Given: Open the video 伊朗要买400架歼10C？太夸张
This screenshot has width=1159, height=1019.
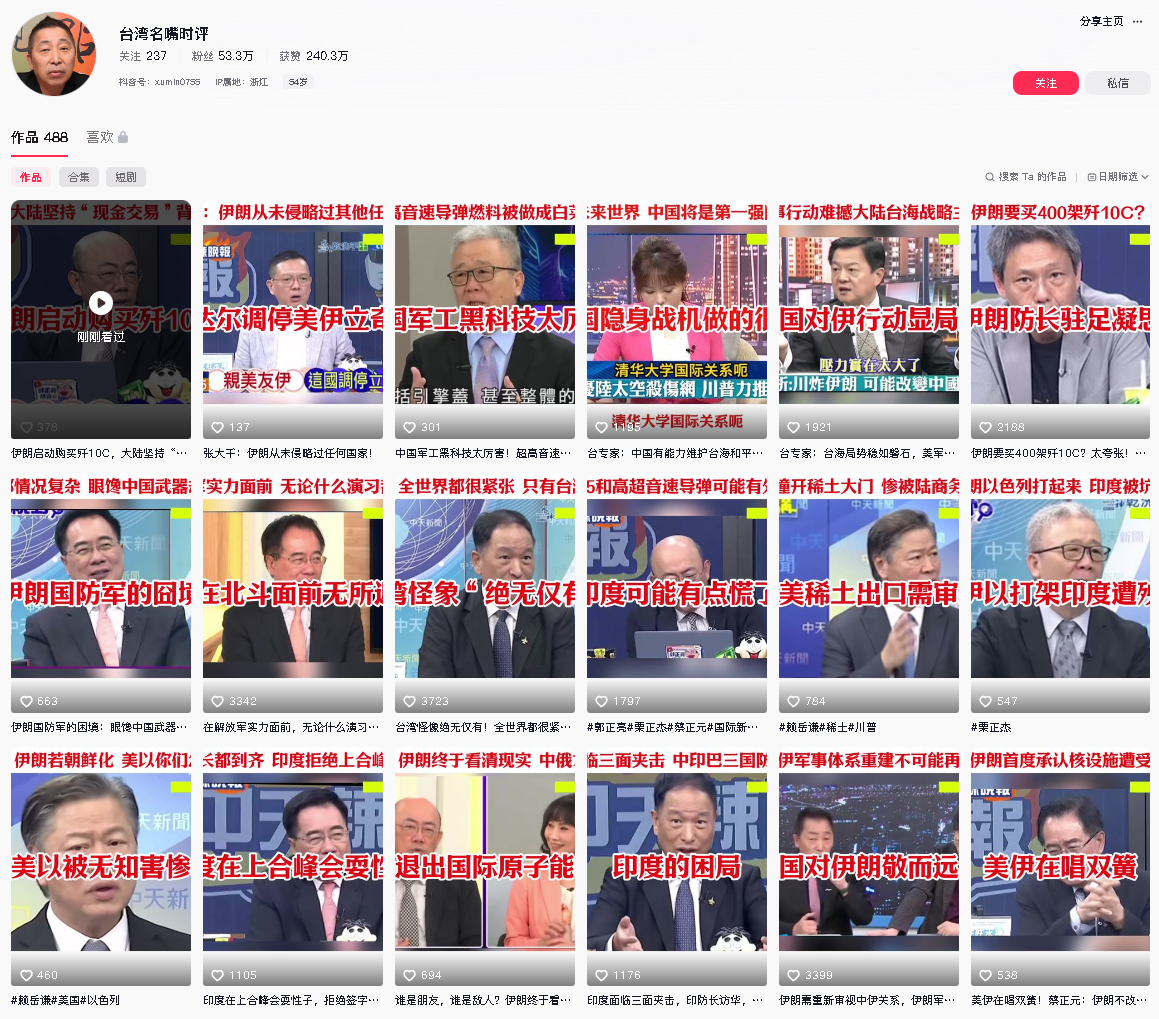Looking at the screenshot, I should click(x=1061, y=318).
